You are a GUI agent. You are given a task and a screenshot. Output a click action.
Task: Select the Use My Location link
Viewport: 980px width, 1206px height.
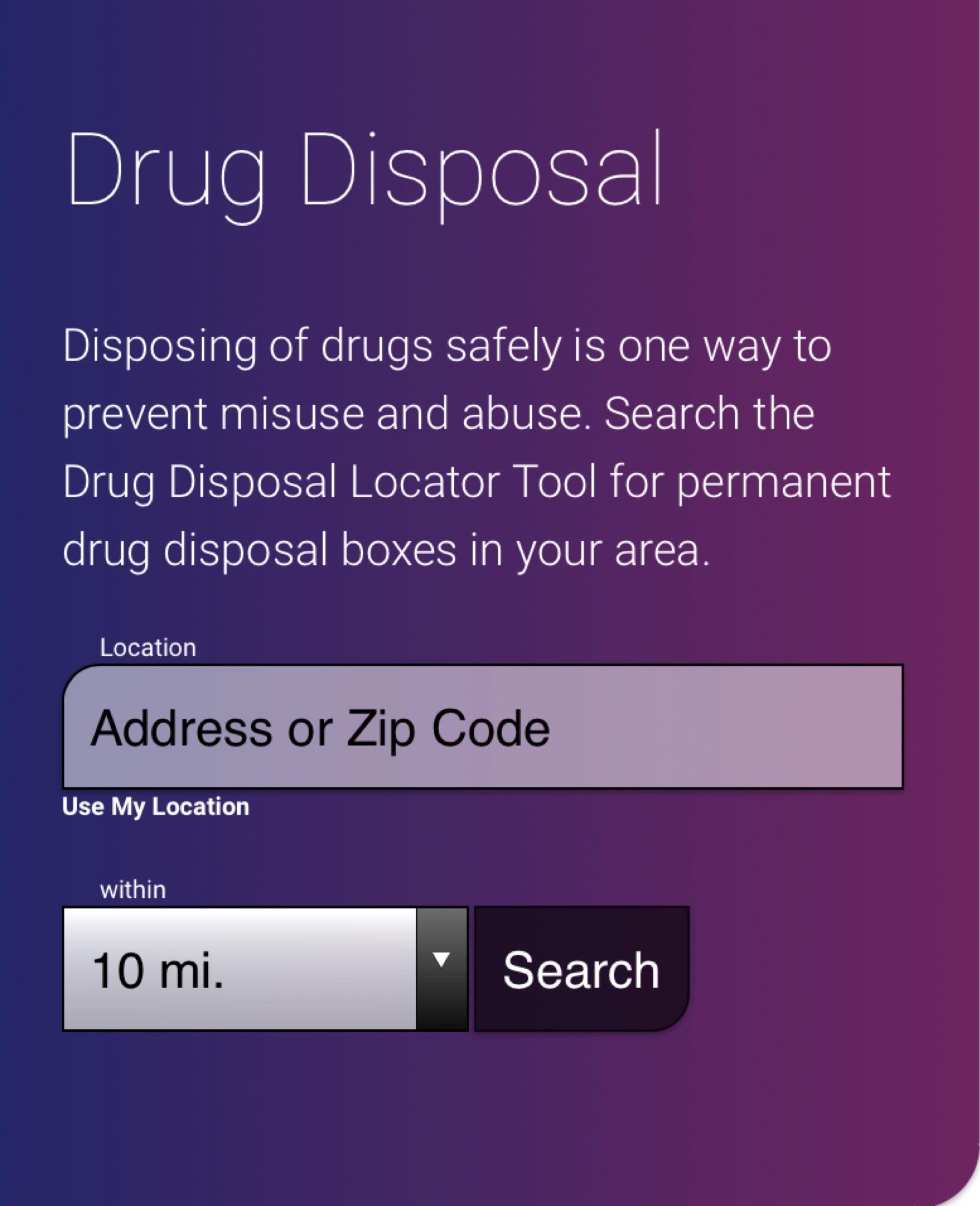155,807
